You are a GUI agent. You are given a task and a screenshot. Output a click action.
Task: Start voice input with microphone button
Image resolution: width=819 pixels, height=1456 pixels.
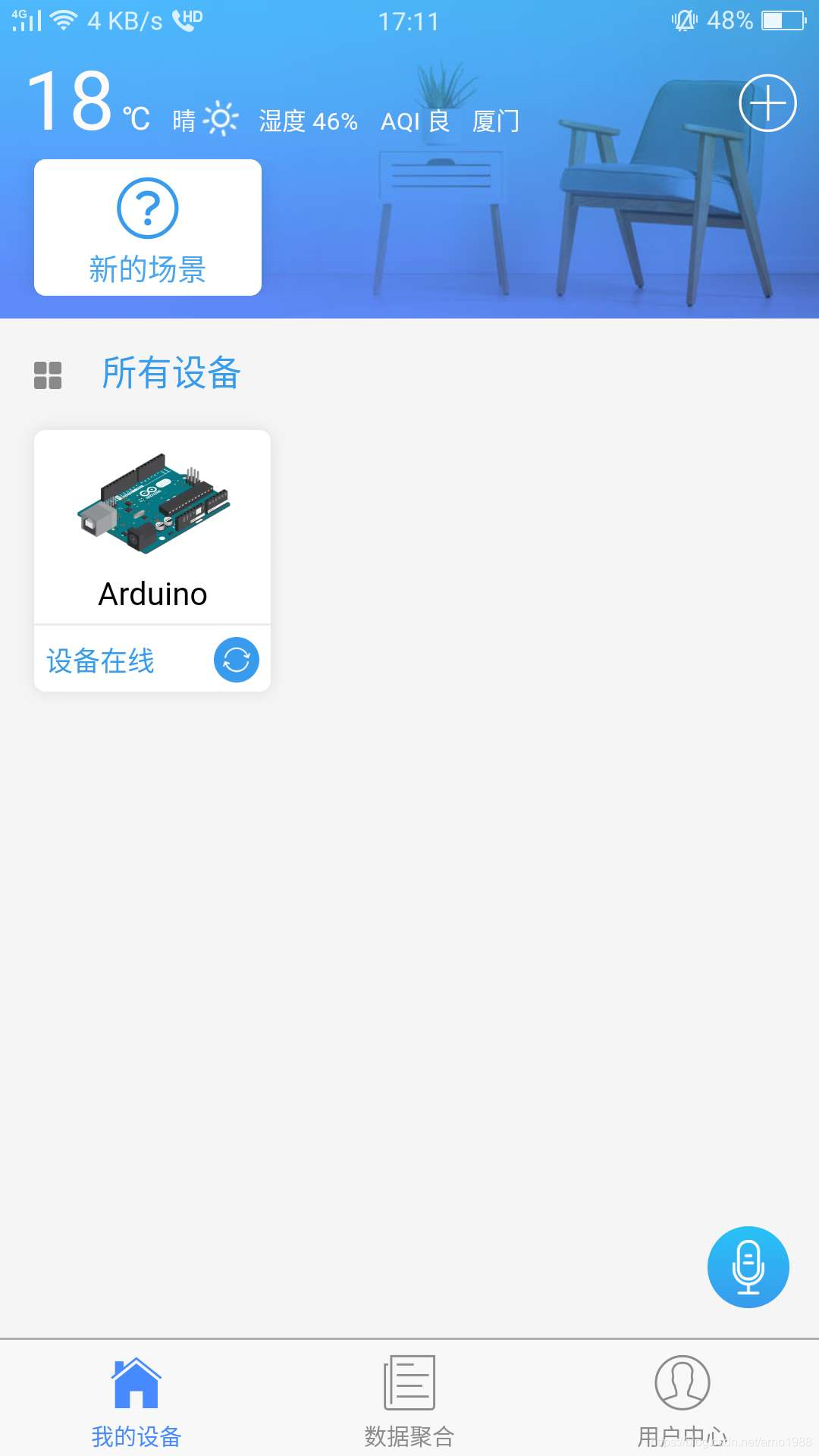point(748,1267)
